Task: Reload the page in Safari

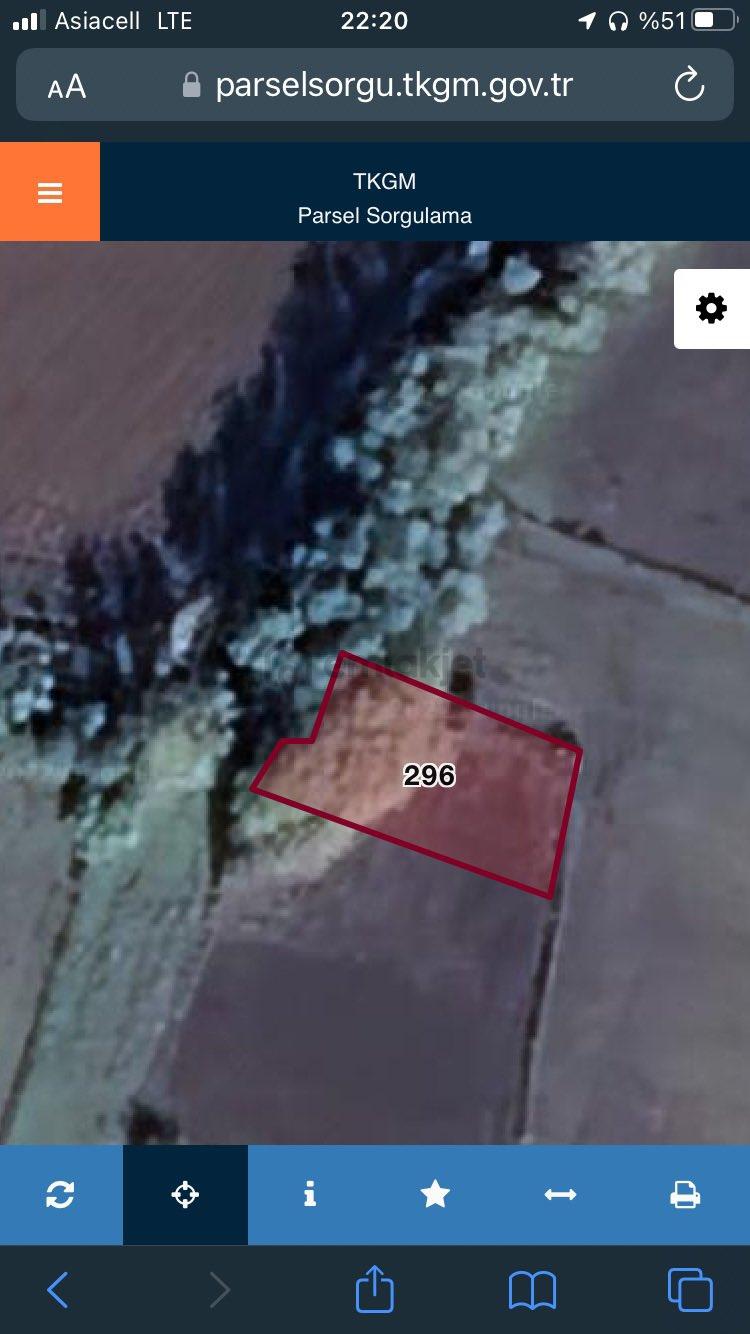Action: [690, 86]
